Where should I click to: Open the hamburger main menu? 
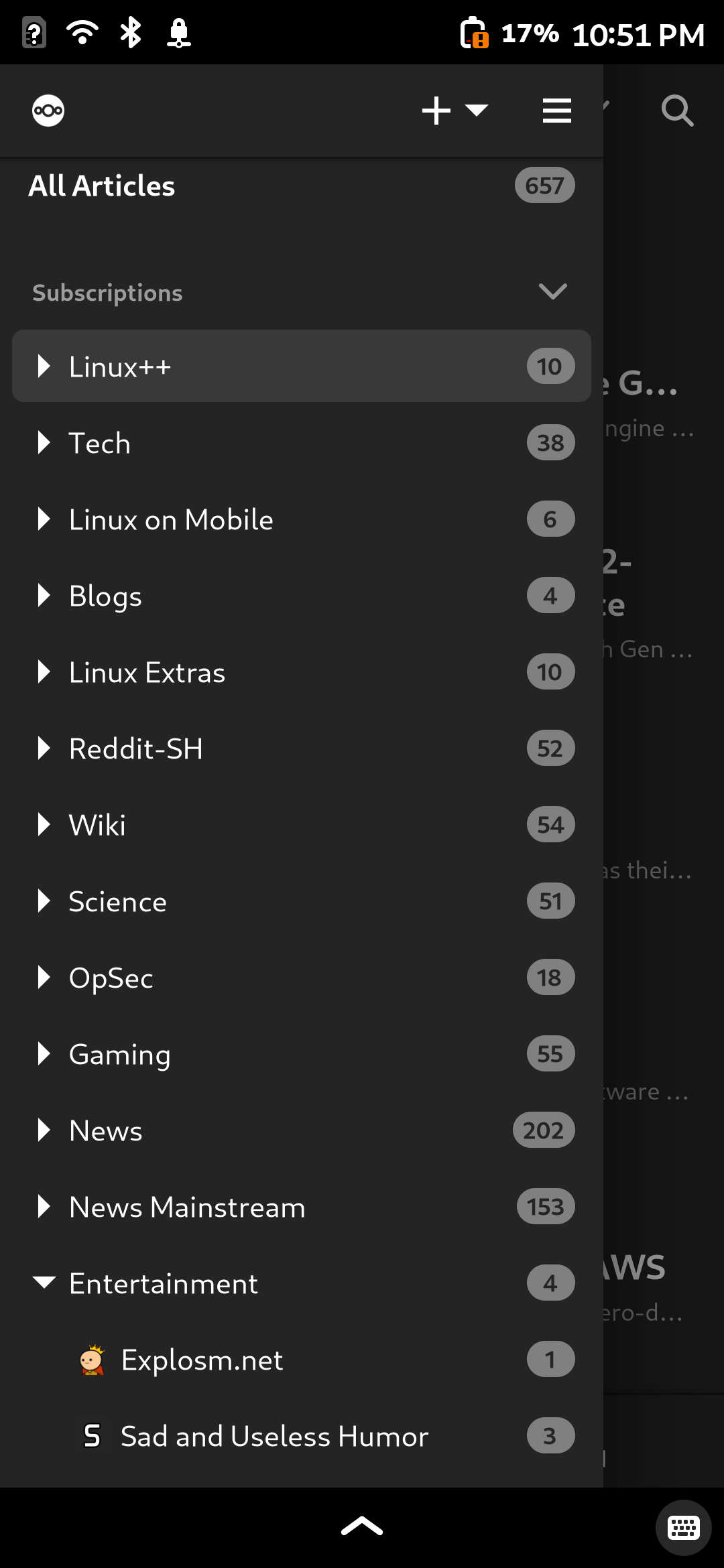[557, 111]
